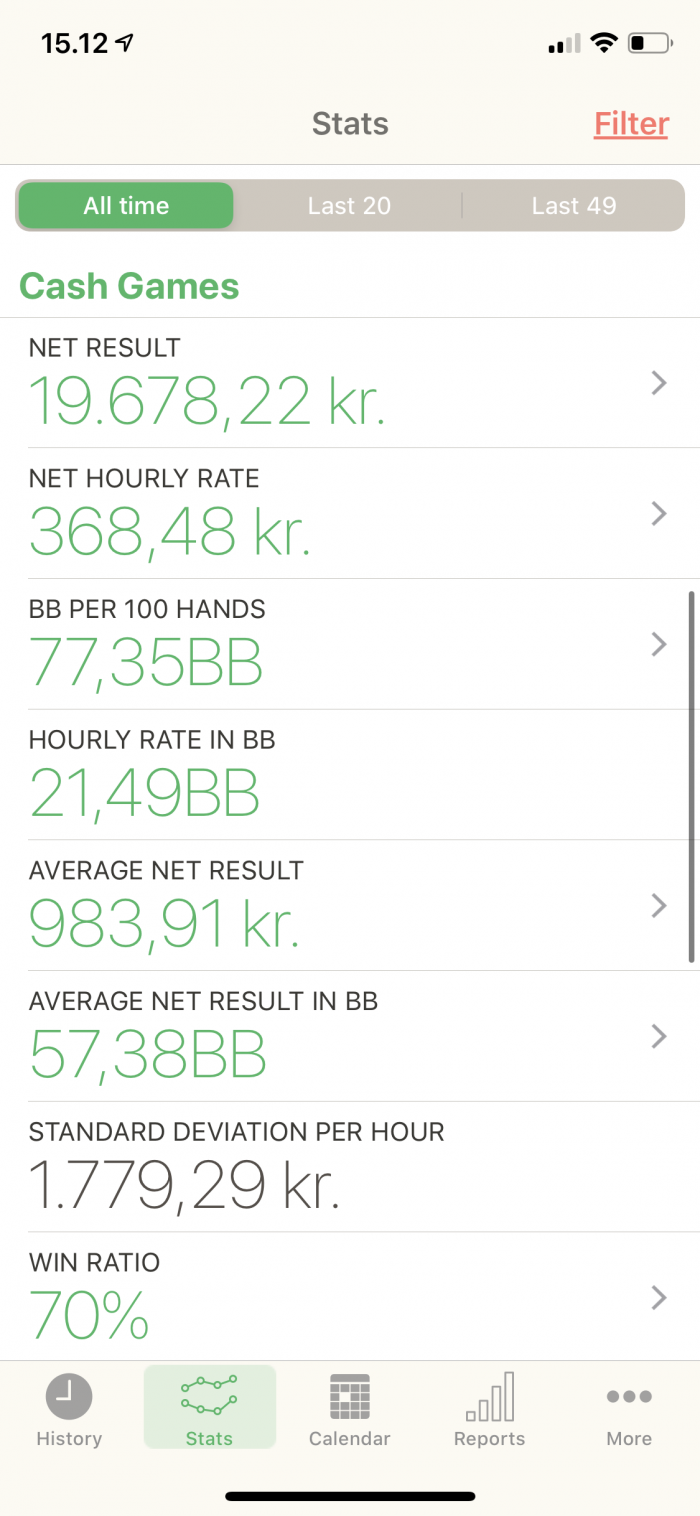Open Average Net Result in BB
The width and height of the screenshot is (700, 1516).
pyautogui.click(x=350, y=1037)
